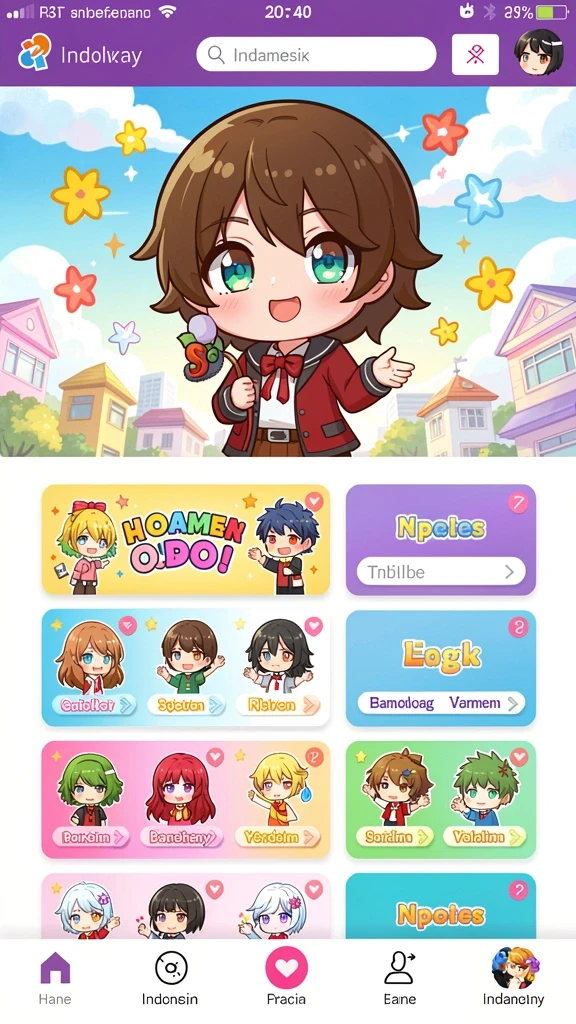Open the yellow HOAMEN banner card

(x=185, y=539)
